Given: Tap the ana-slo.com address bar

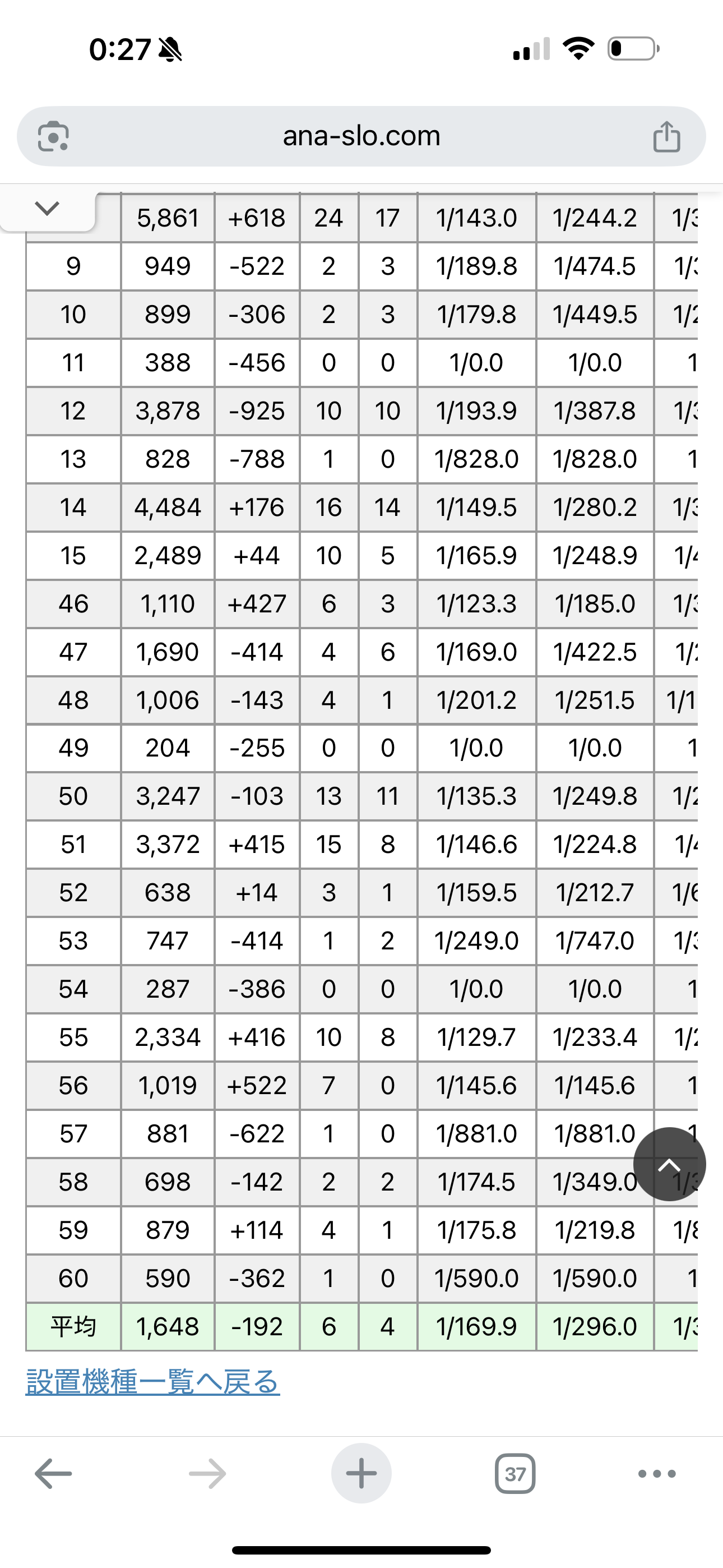Looking at the screenshot, I should [x=361, y=136].
